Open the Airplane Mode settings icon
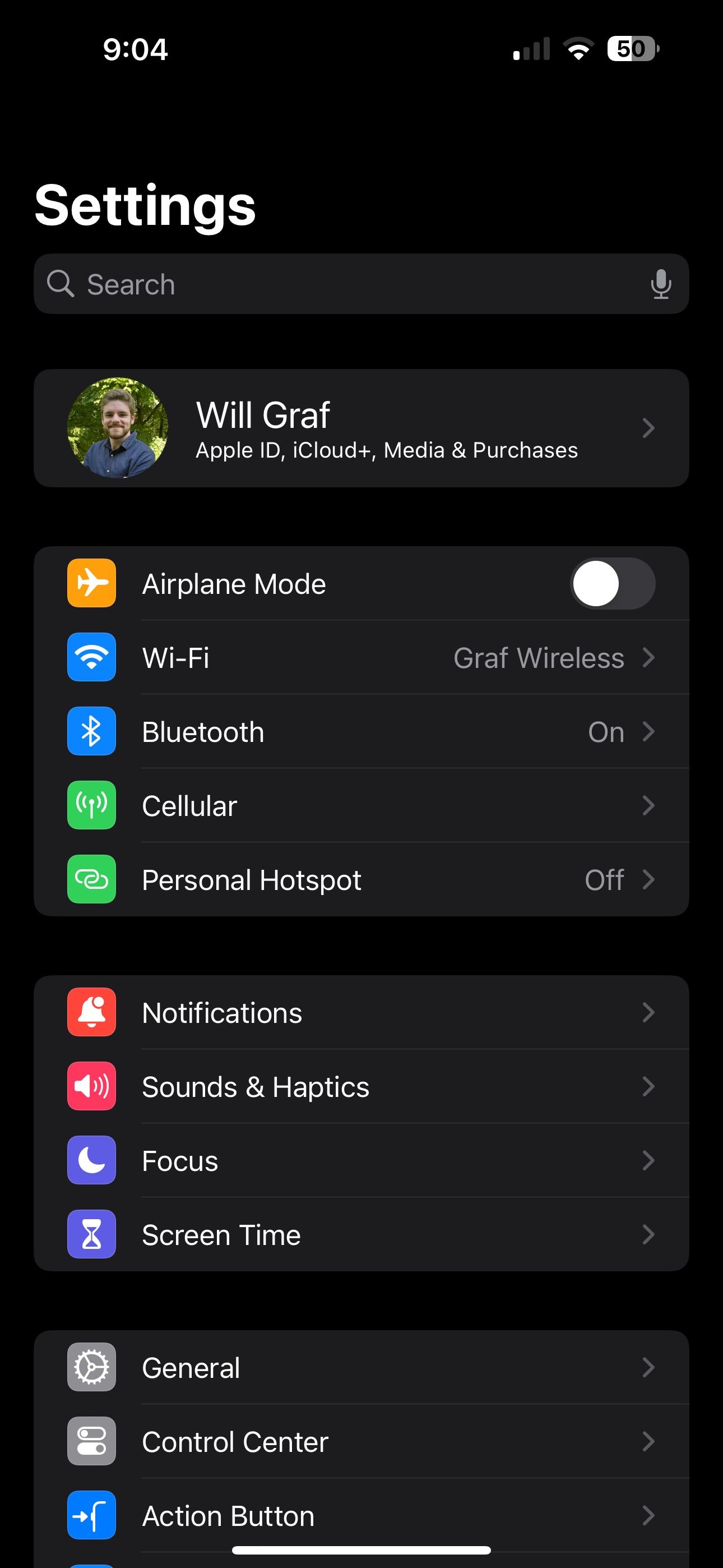This screenshot has height=1568, width=723. click(x=91, y=583)
